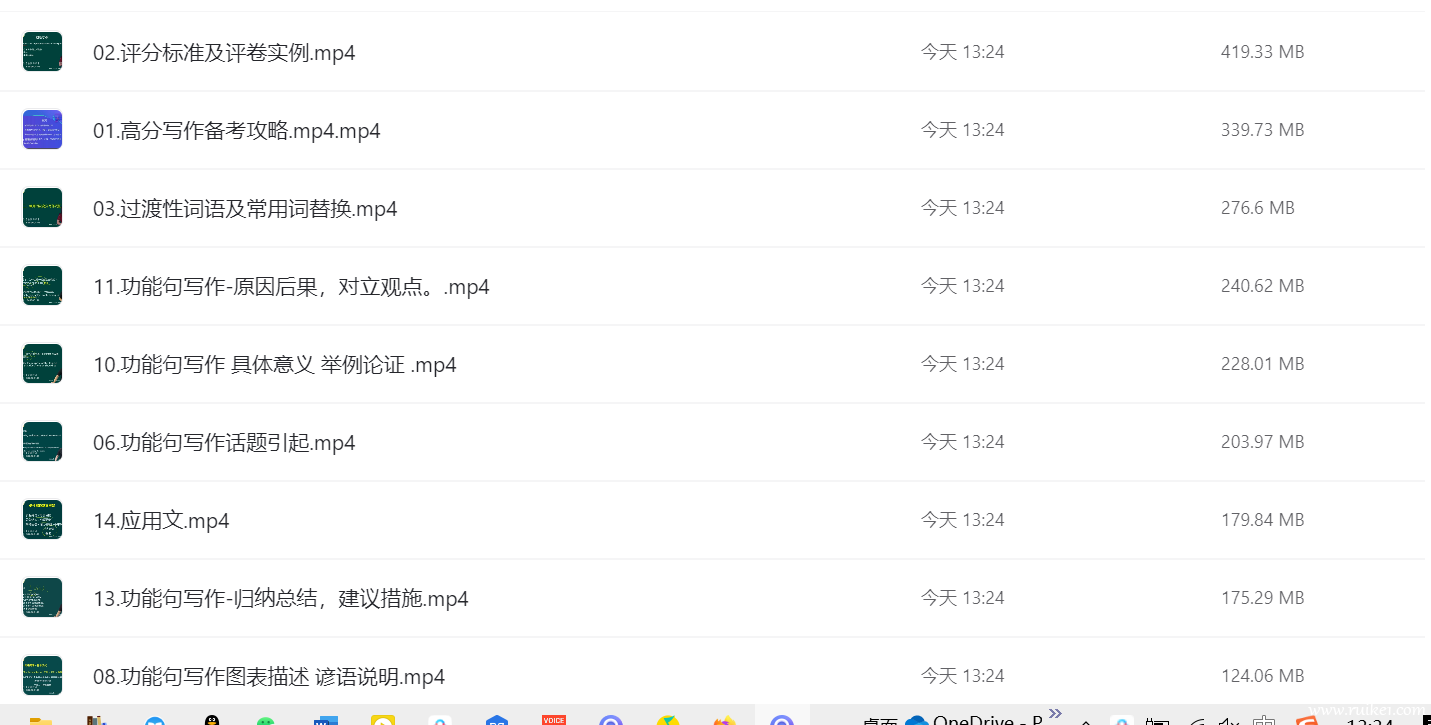Play 11.功能句写作-原因后果，对立观点 video

pos(291,286)
